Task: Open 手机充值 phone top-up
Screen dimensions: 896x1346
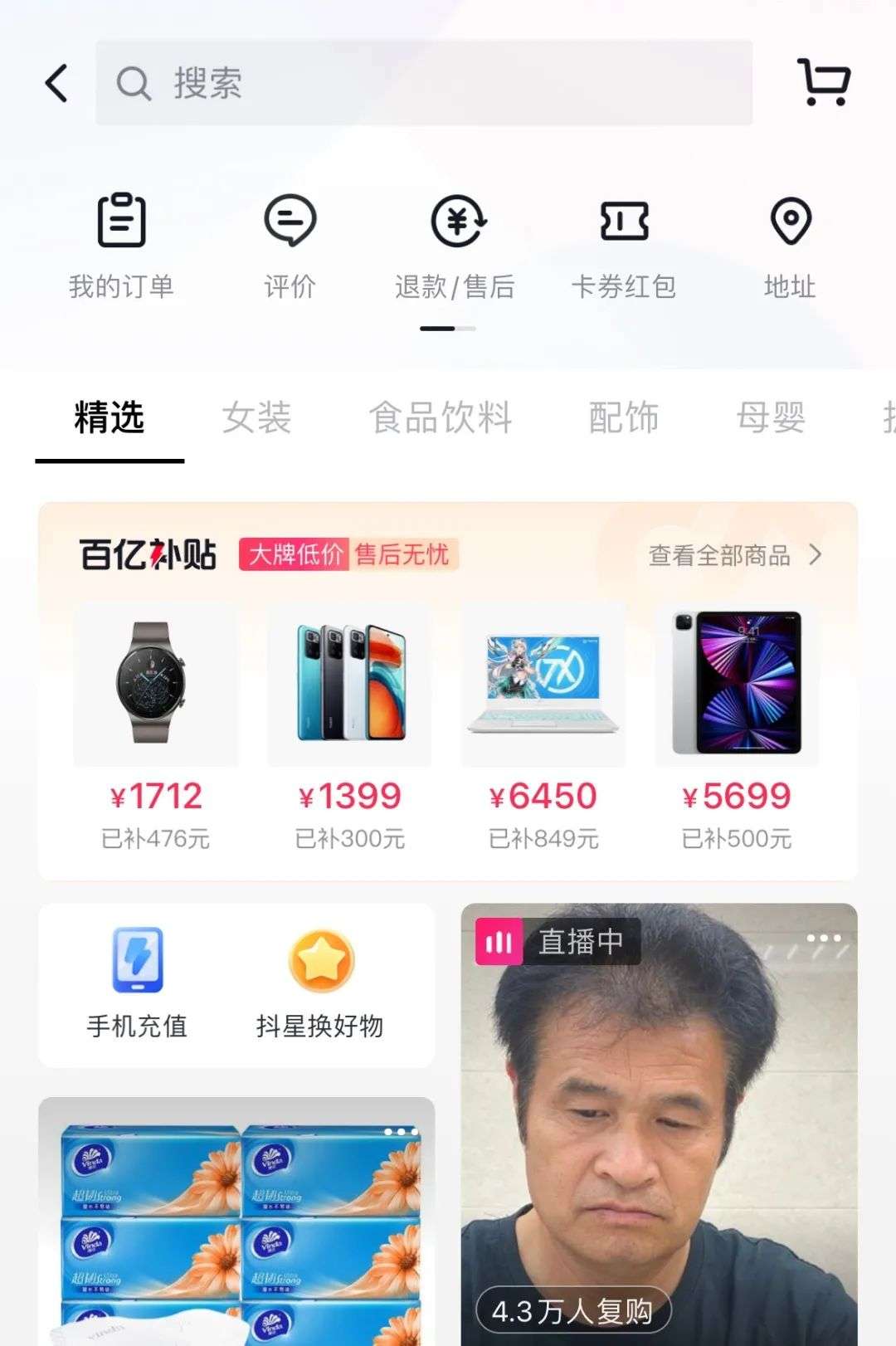Action: (138, 984)
